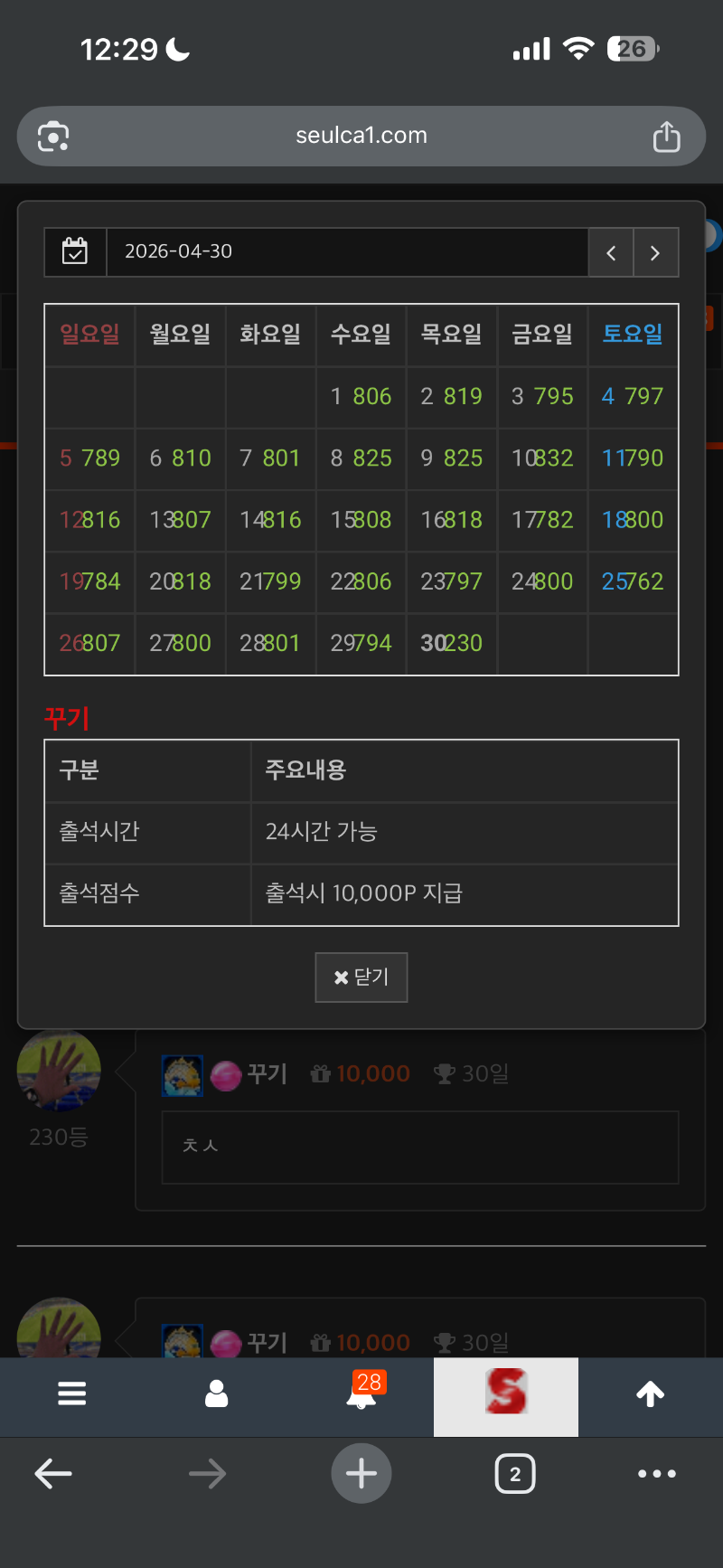This screenshot has width=723, height=1568.
Task: Jump to top with the up arrow
Action: (651, 1393)
